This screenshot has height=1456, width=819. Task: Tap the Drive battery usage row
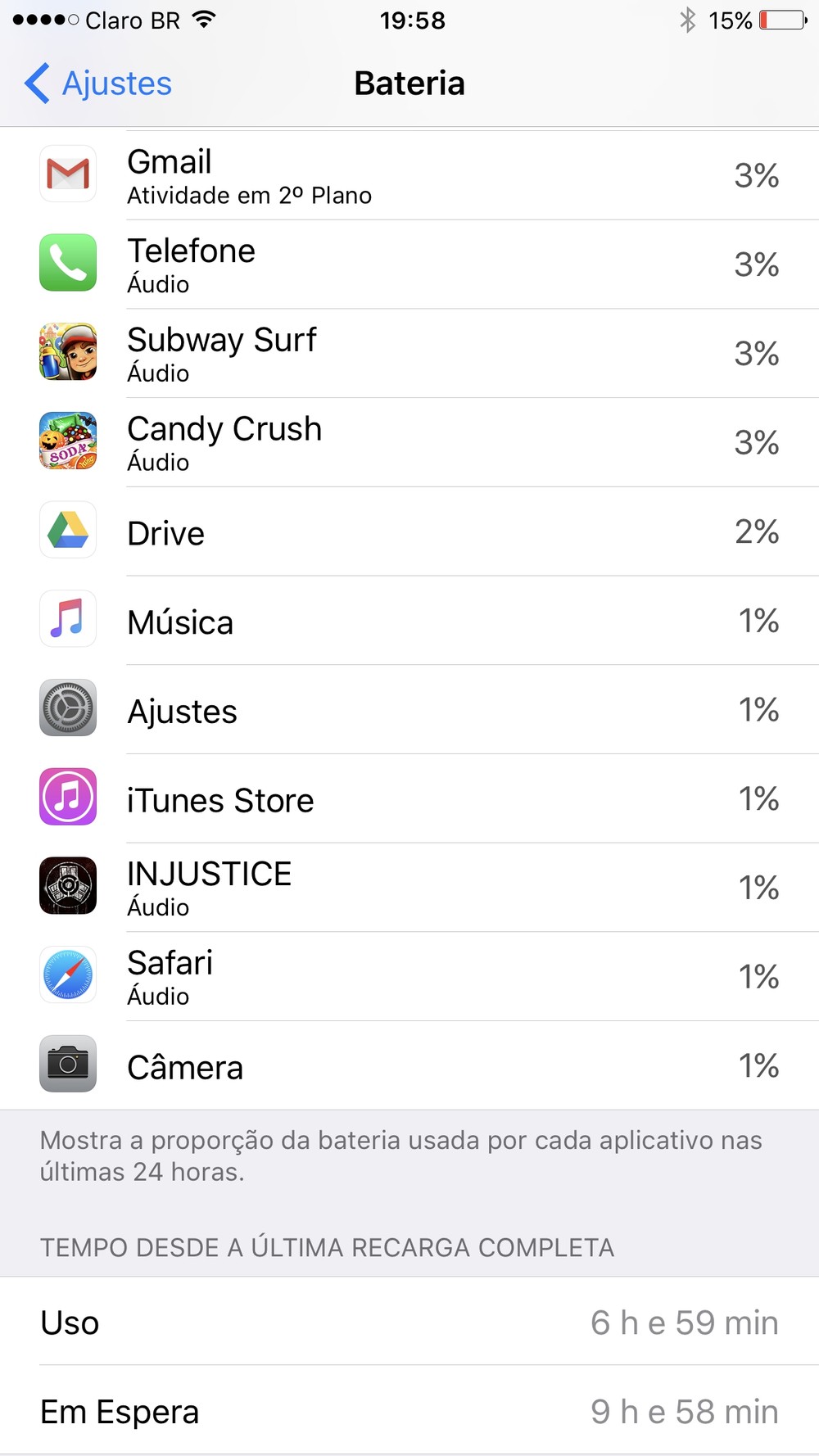[x=409, y=532]
